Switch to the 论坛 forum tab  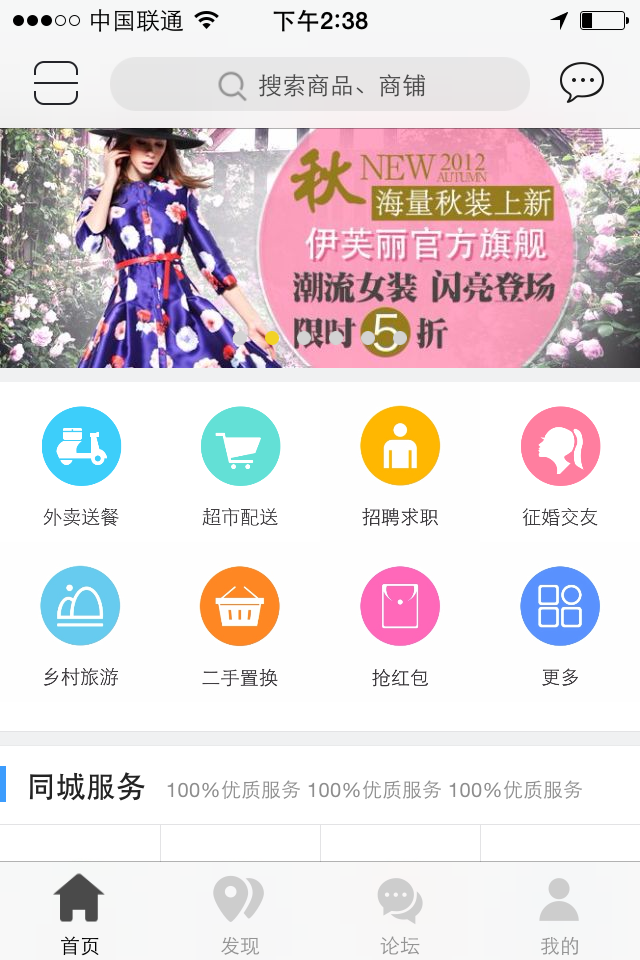coord(400,913)
